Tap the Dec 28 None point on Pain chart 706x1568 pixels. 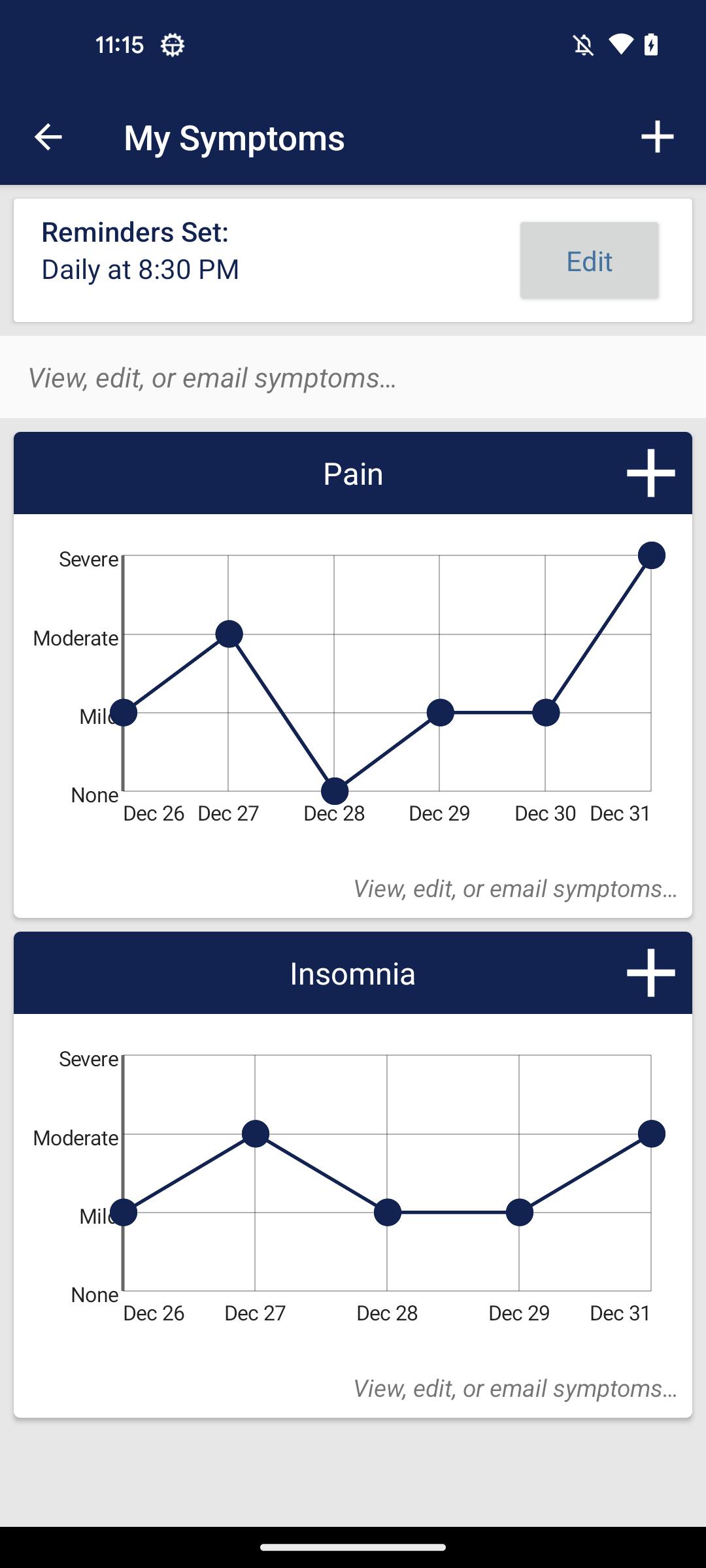point(335,791)
